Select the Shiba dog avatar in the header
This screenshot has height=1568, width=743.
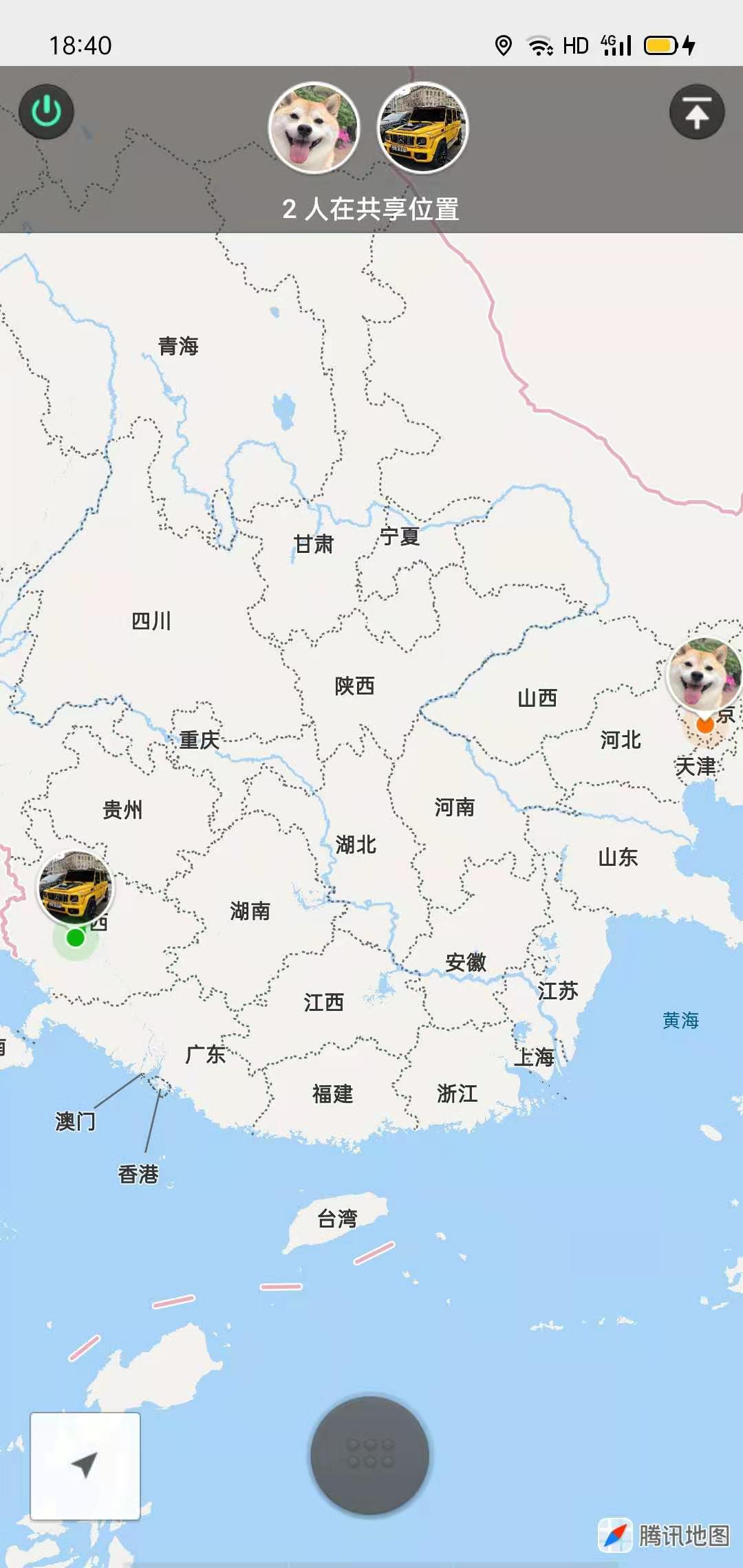coord(314,128)
